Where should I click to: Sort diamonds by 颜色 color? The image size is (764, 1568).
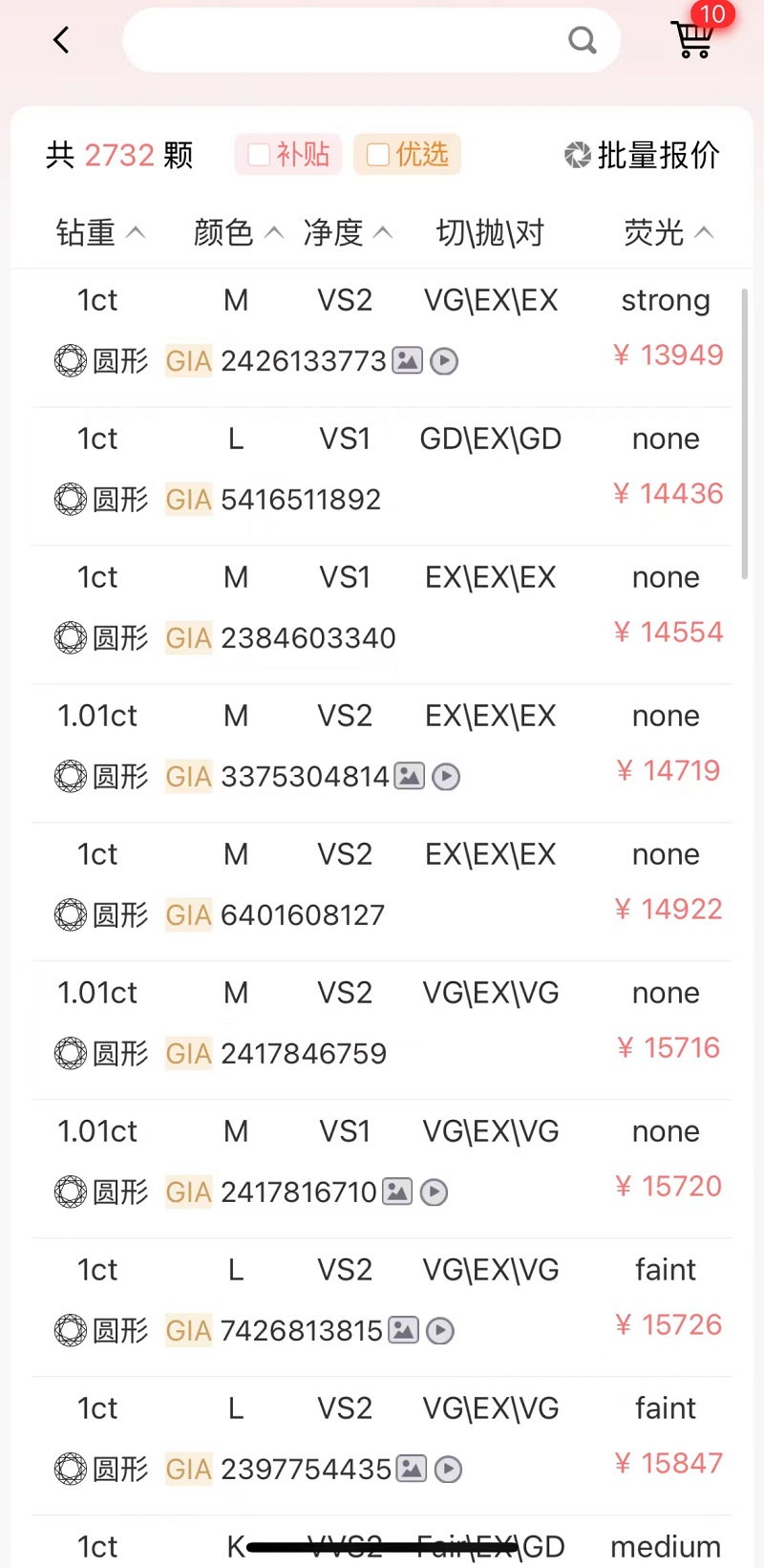pyautogui.click(x=238, y=232)
